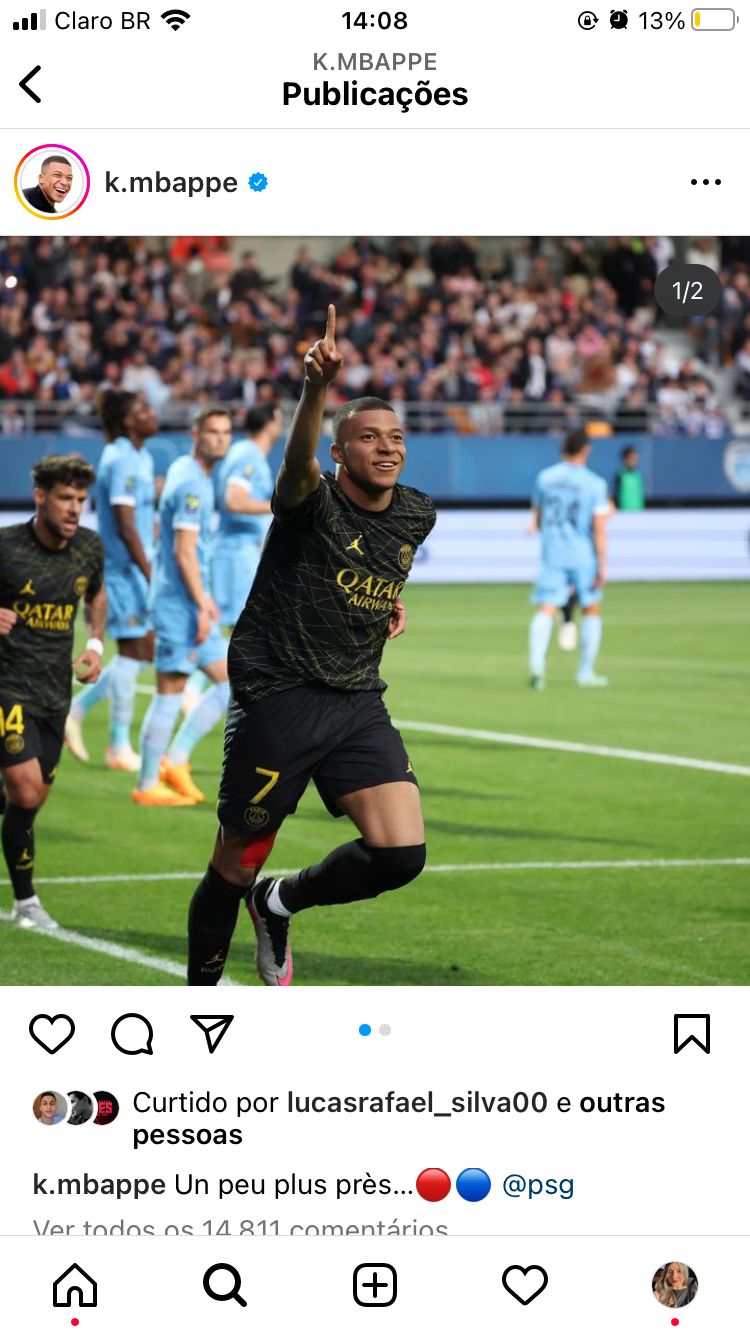This screenshot has width=750, height=1334.
Task: Create a new post with plus icon
Action: tap(375, 1285)
